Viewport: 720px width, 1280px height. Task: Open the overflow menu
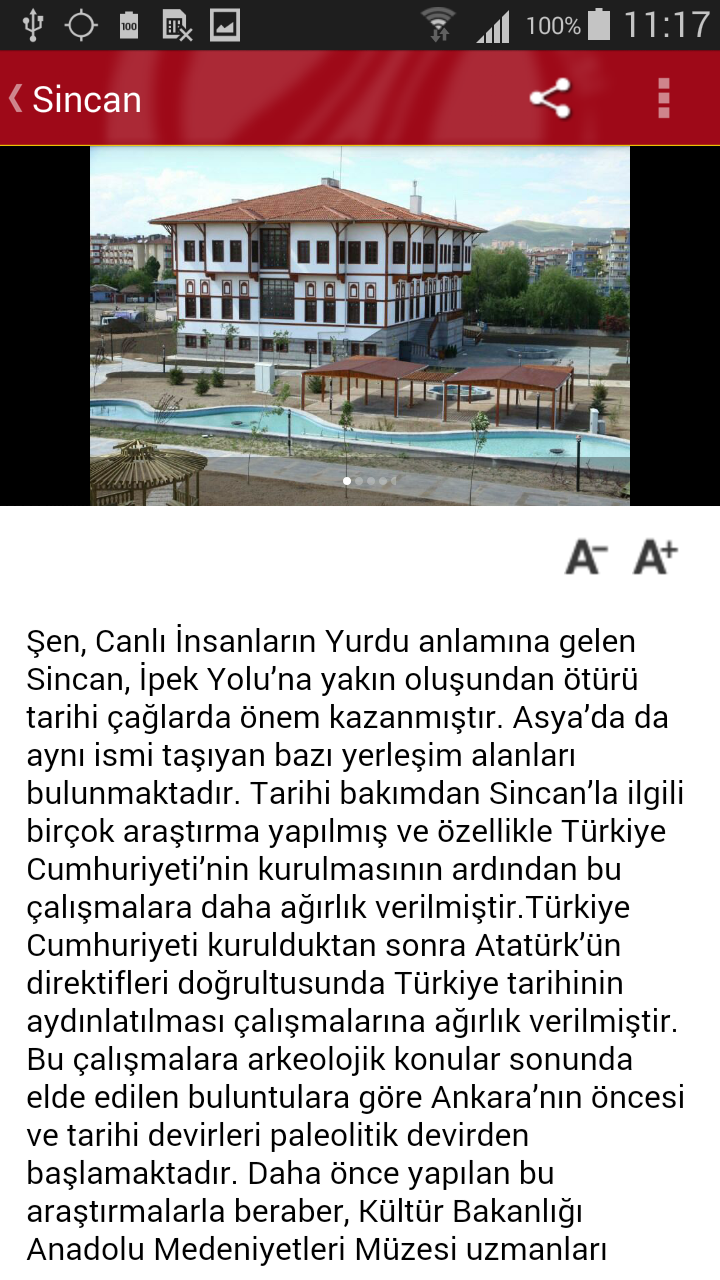point(663,99)
